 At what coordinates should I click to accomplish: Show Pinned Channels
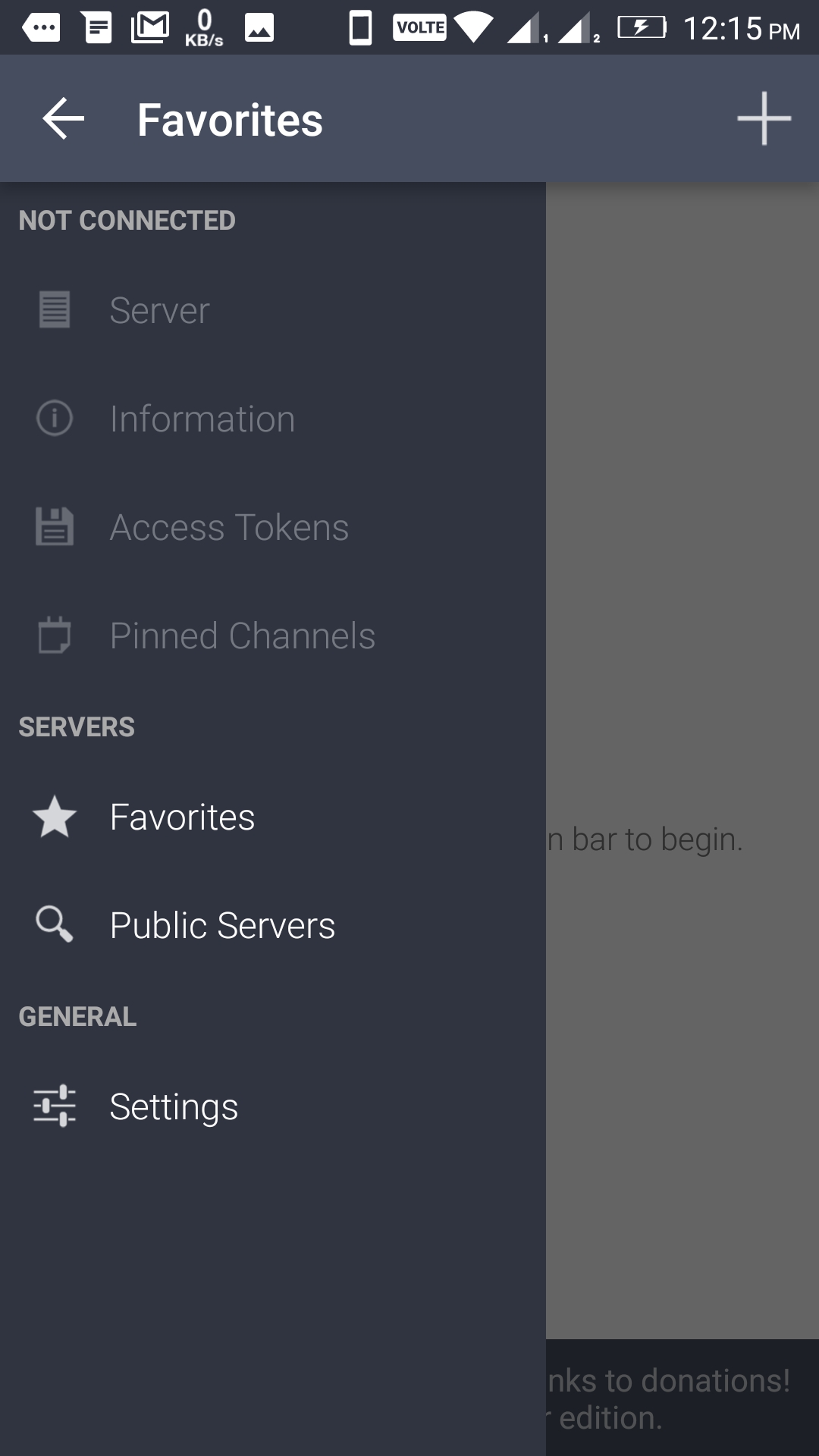[x=242, y=636]
